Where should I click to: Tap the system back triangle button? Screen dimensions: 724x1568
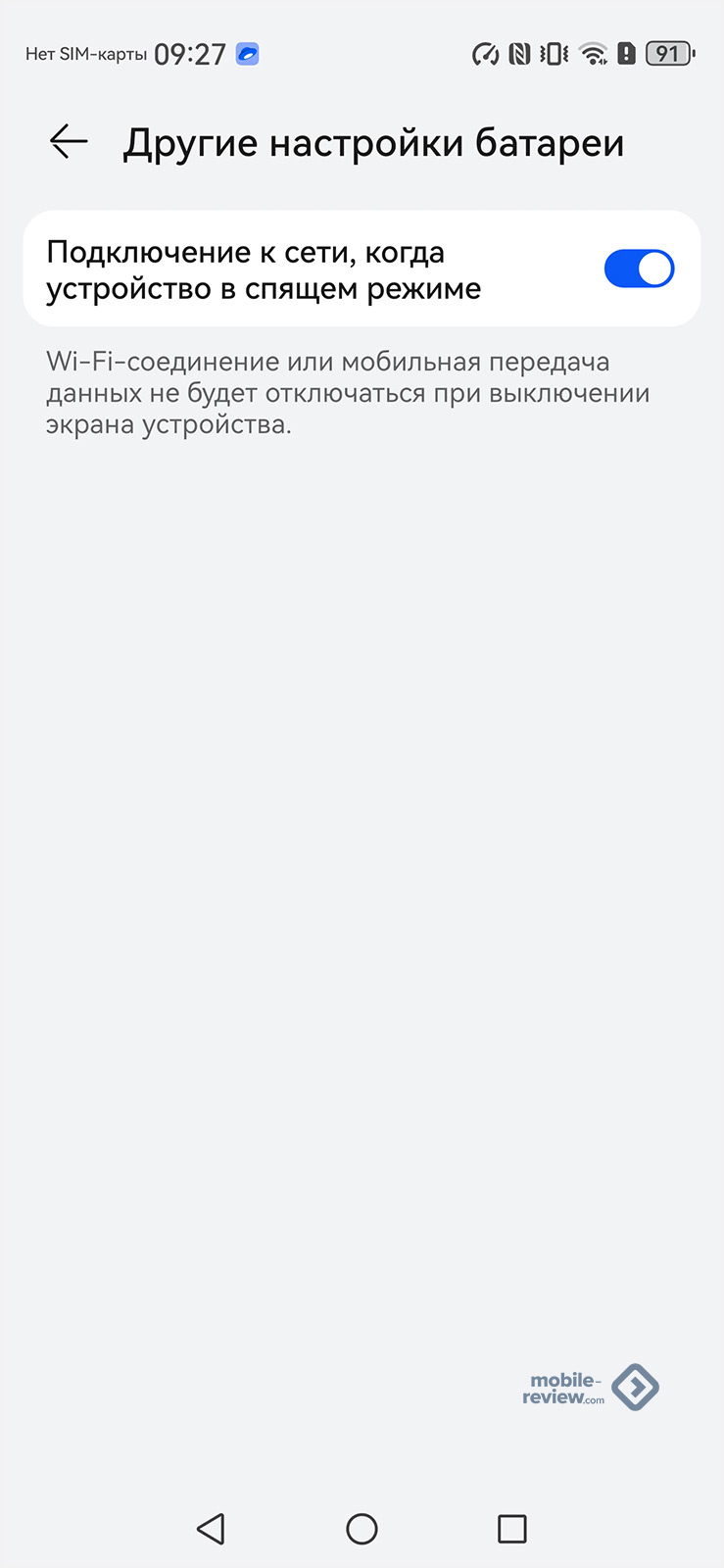(211, 1528)
